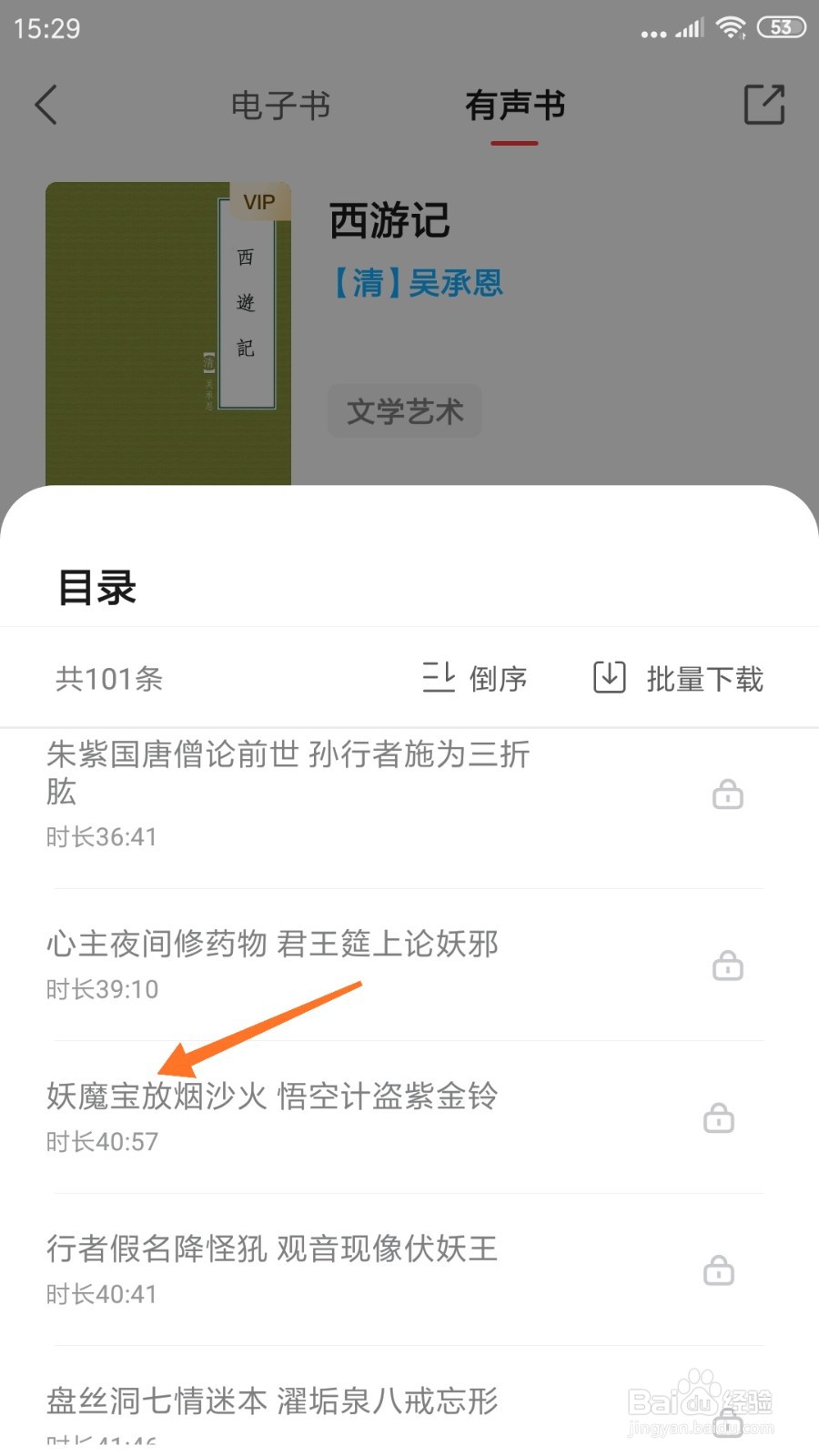The height and width of the screenshot is (1456, 819).
Task: Tap the share icon top right
Action: click(x=763, y=105)
